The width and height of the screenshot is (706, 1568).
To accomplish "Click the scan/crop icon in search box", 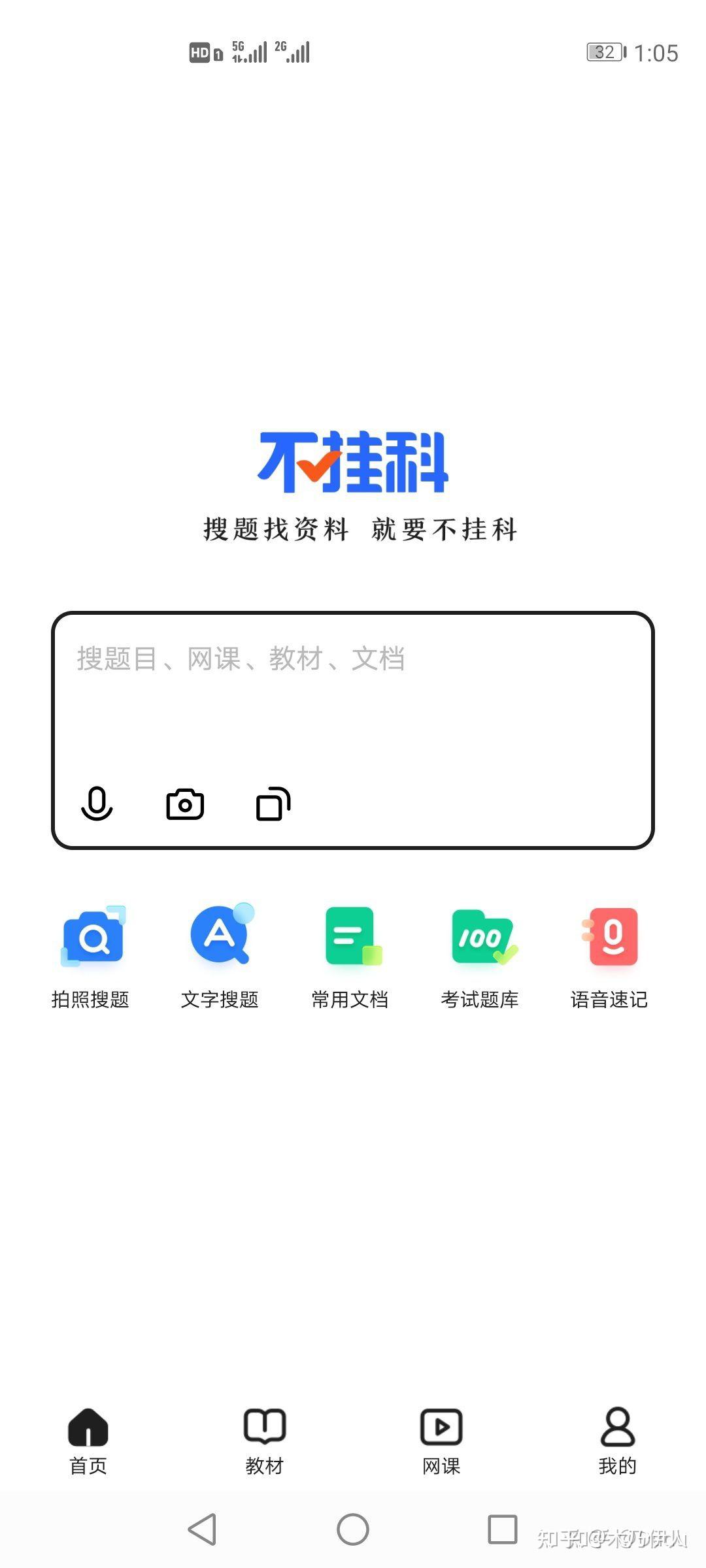I will pos(272,805).
